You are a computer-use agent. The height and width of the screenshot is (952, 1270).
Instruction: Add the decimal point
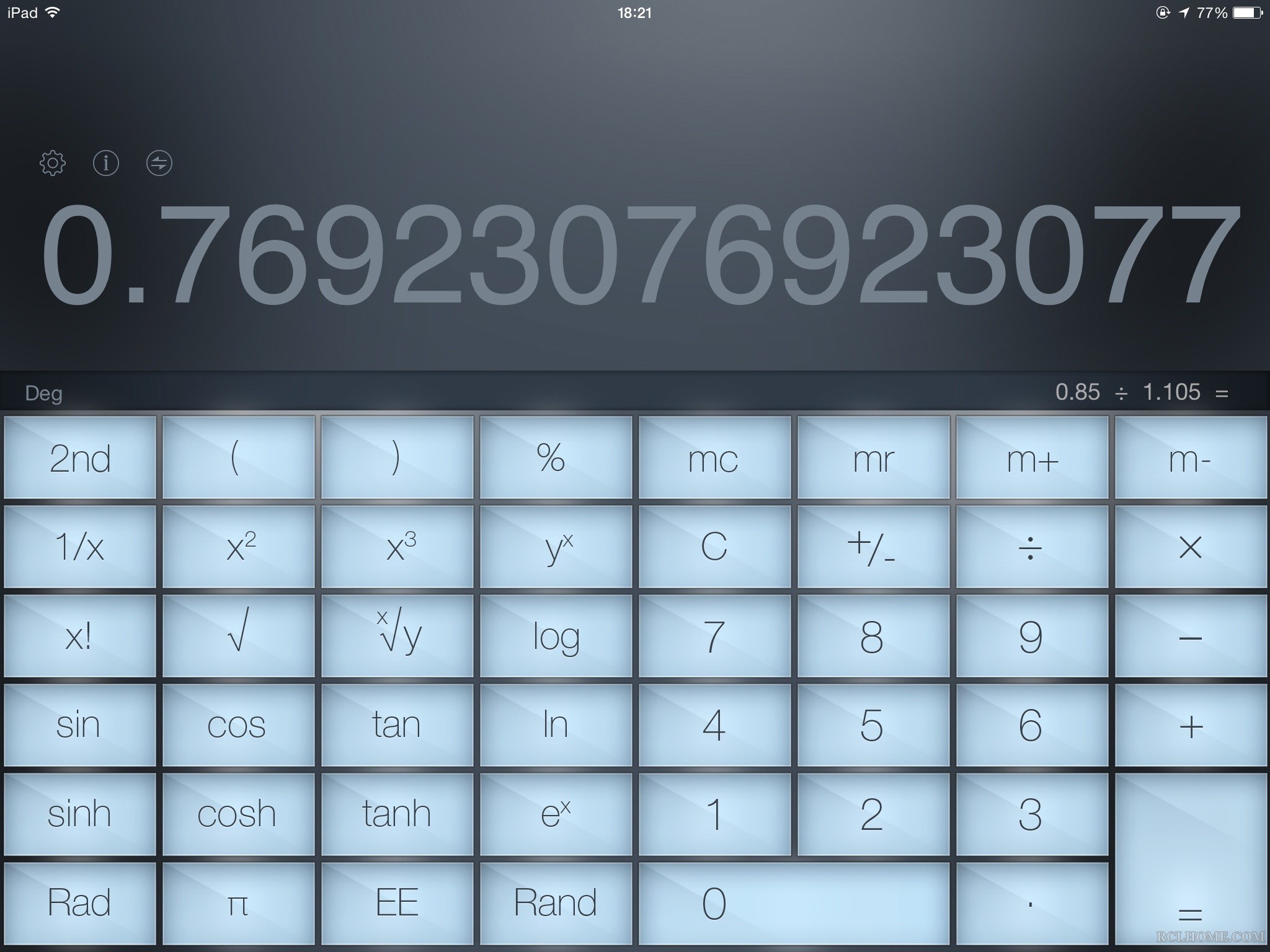coord(1031,902)
